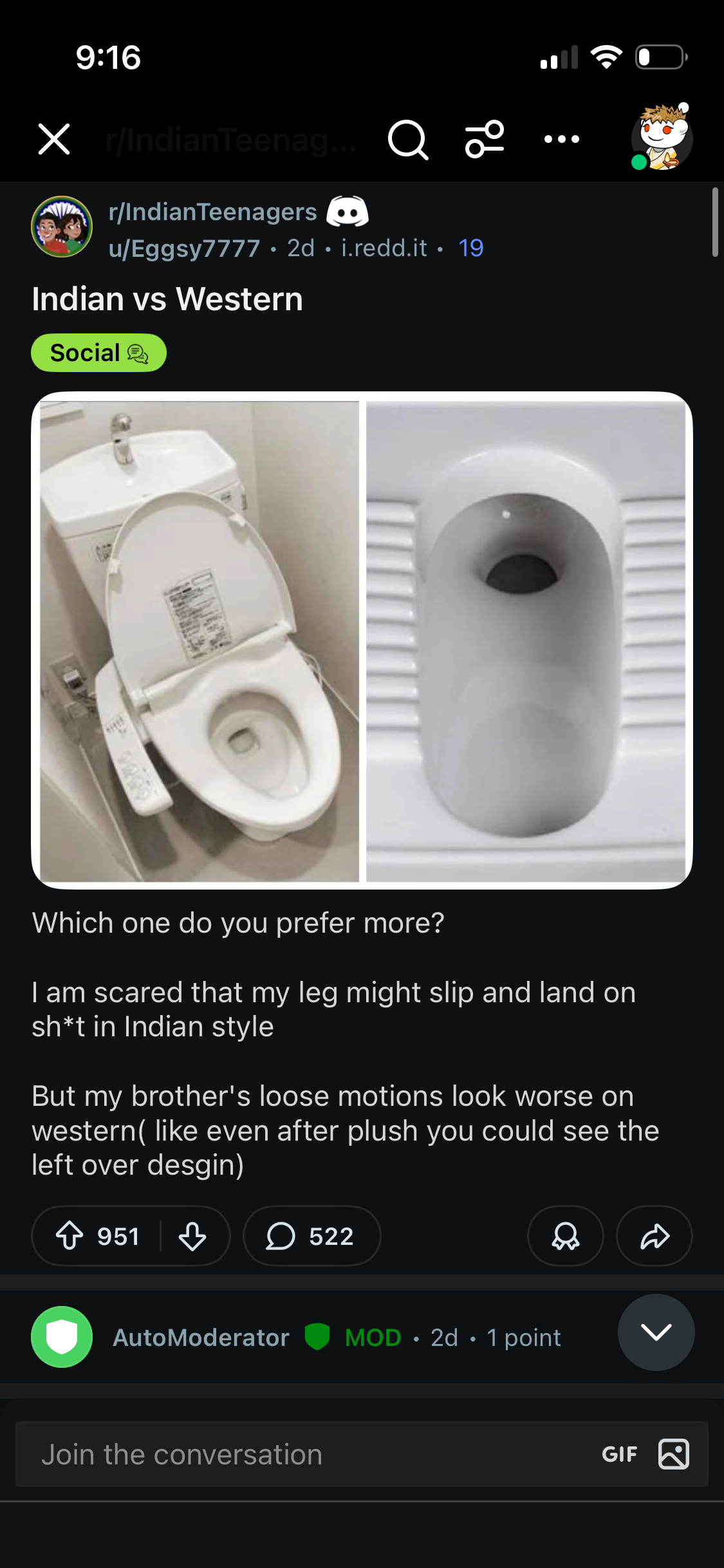
Task: Open the three-dot overflow menu
Action: (x=561, y=139)
